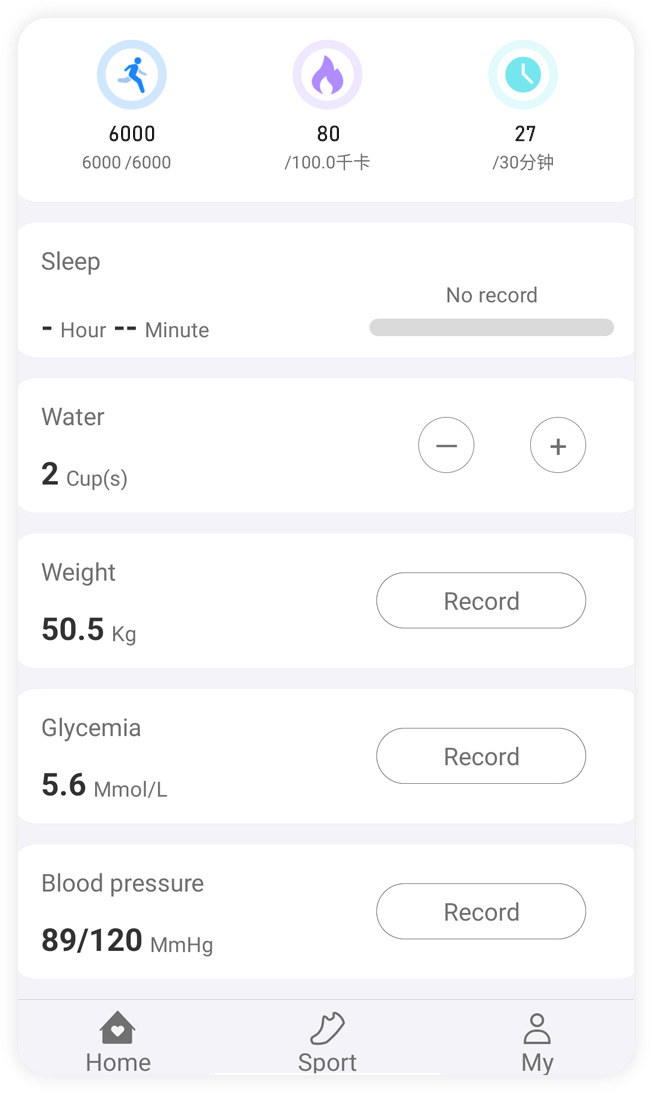
Task: Open the My profile tab
Action: click(x=537, y=1042)
